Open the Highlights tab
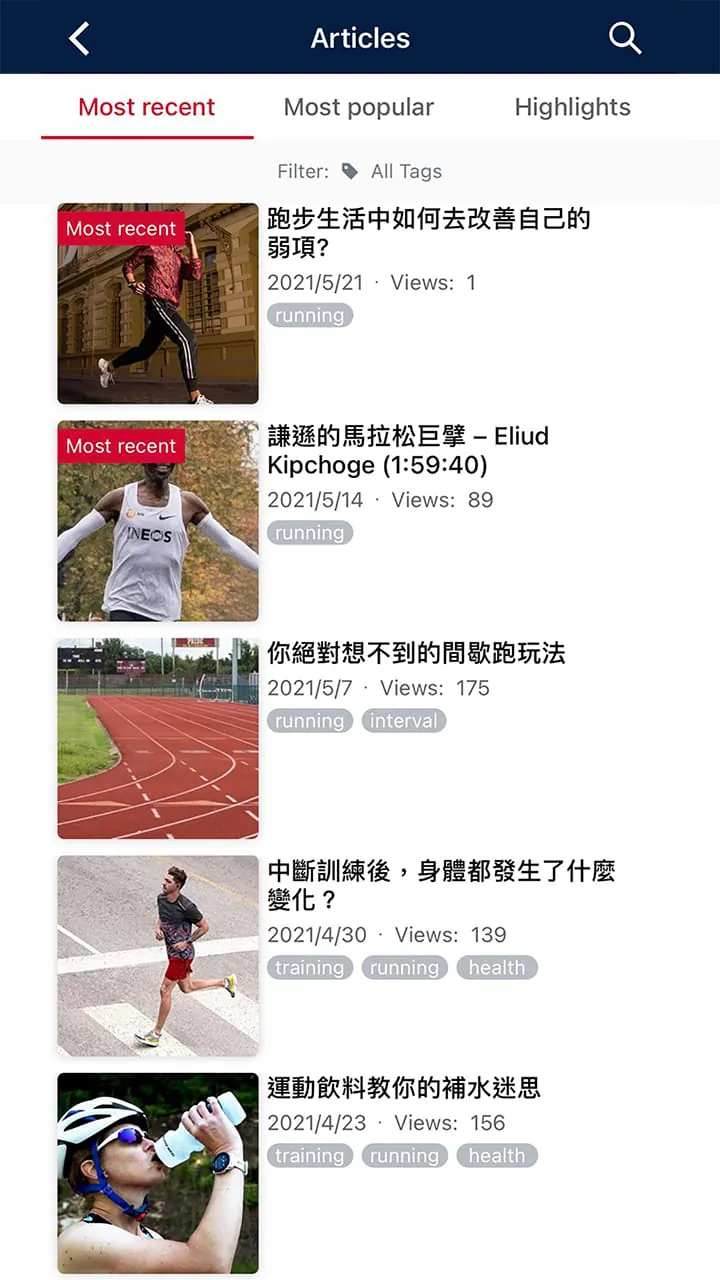This screenshot has height=1280, width=720. [572, 107]
